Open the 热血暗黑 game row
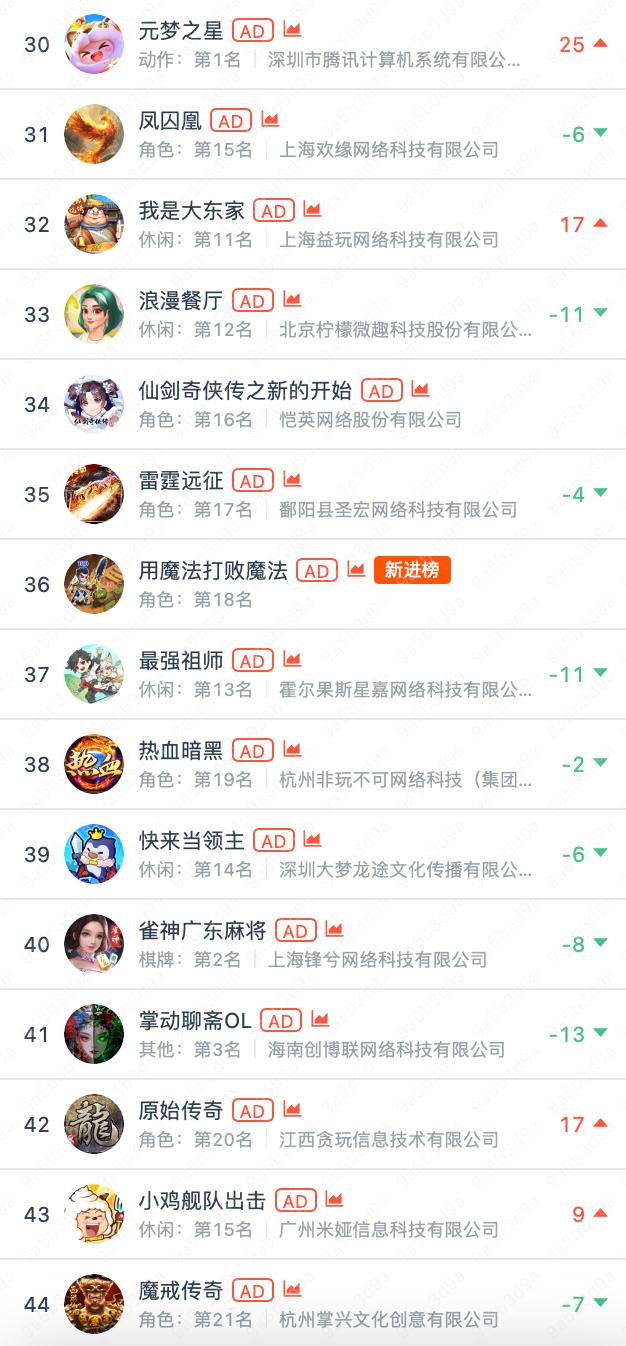Screen dimensions: 626x1346 (x=313, y=764)
